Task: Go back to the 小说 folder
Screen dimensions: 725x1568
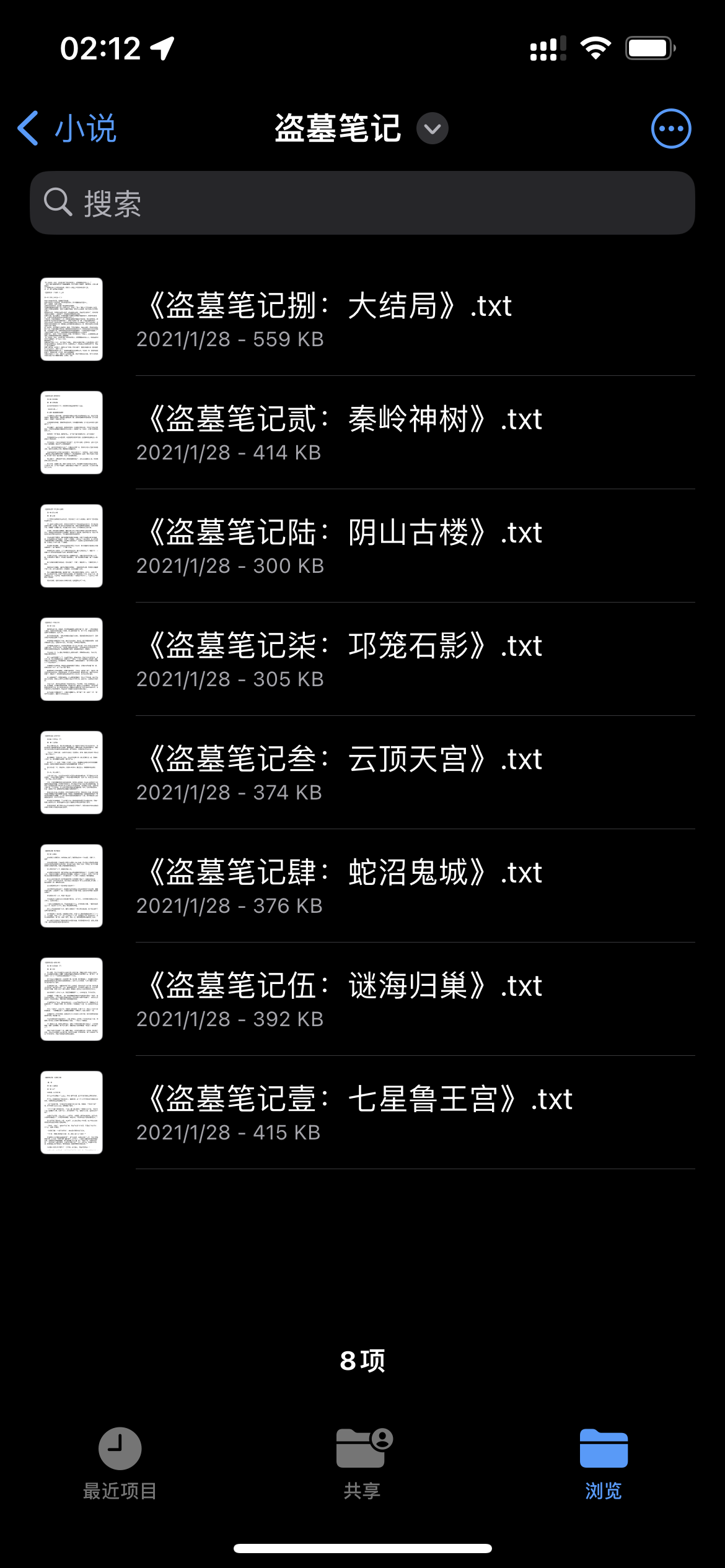Action: [x=67, y=129]
